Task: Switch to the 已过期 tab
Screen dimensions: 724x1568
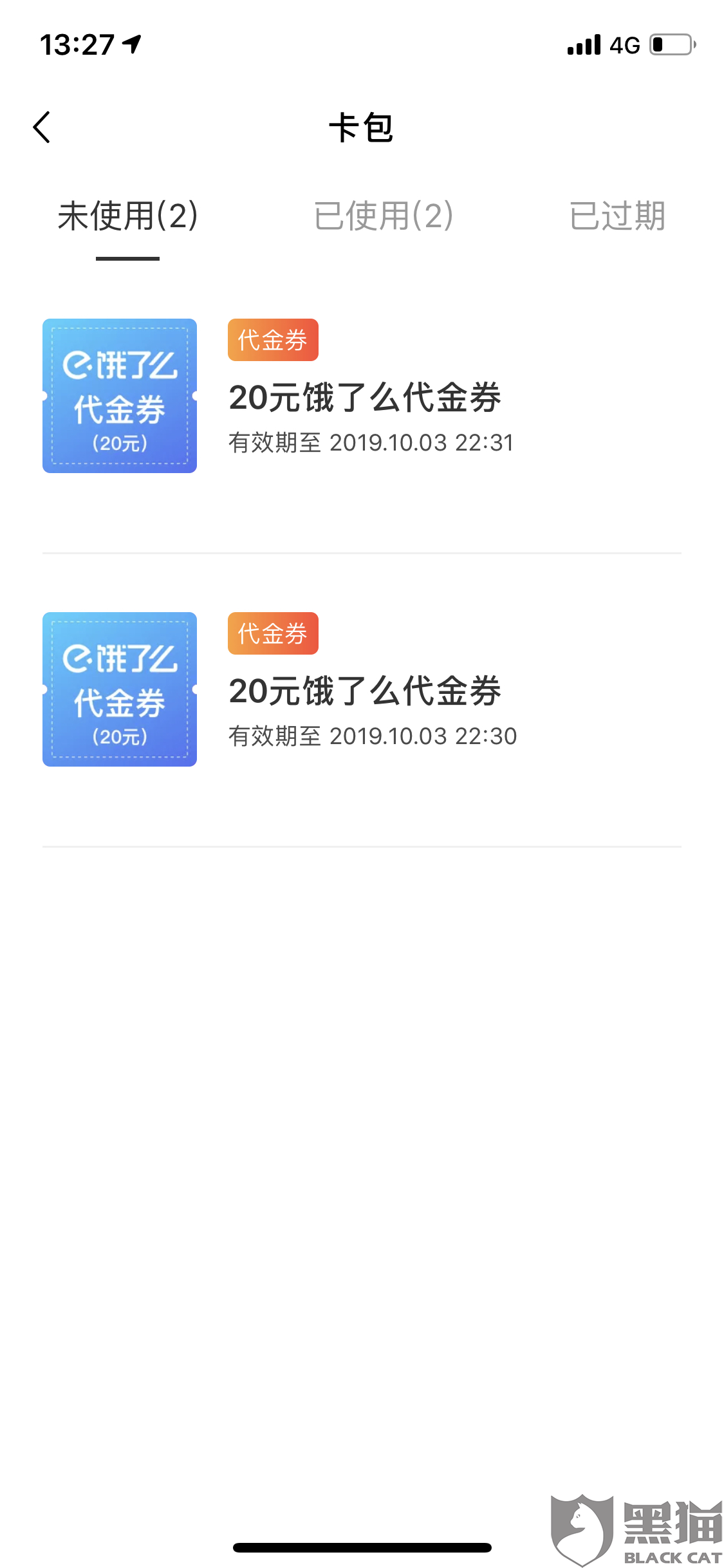Action: tap(617, 216)
